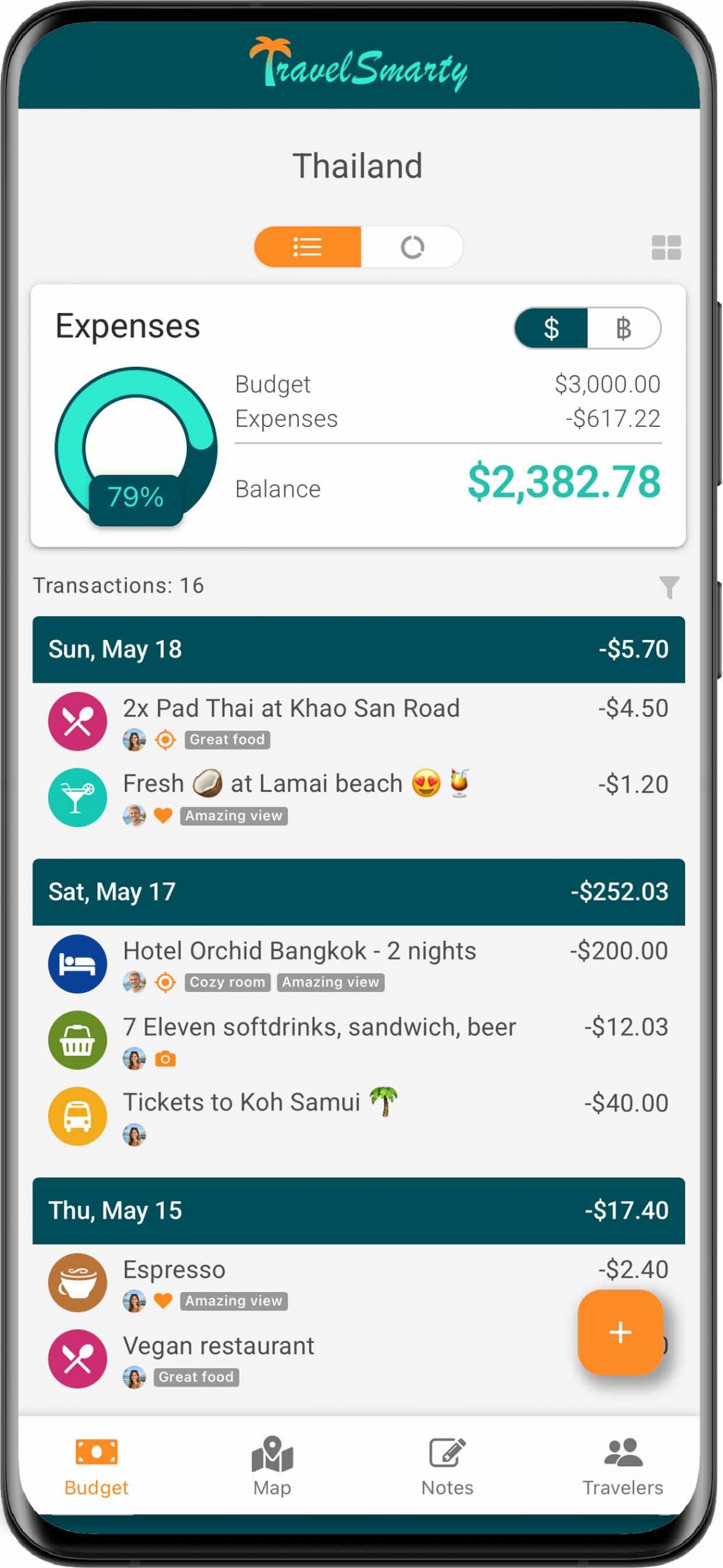Open the Espresso expense entry
The width and height of the screenshot is (723, 1568).
tap(174, 1270)
